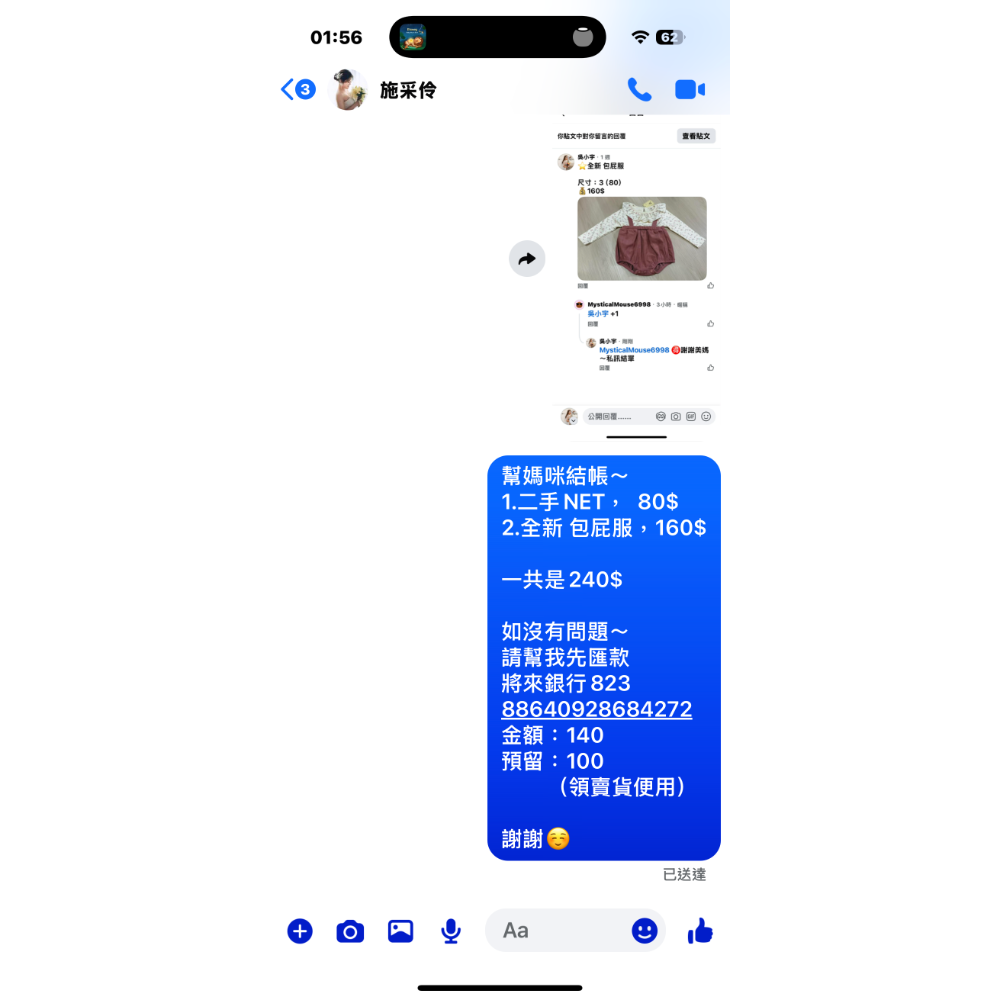The image size is (1000, 1000).
Task: Open the camera to take a photo
Action: tap(350, 932)
